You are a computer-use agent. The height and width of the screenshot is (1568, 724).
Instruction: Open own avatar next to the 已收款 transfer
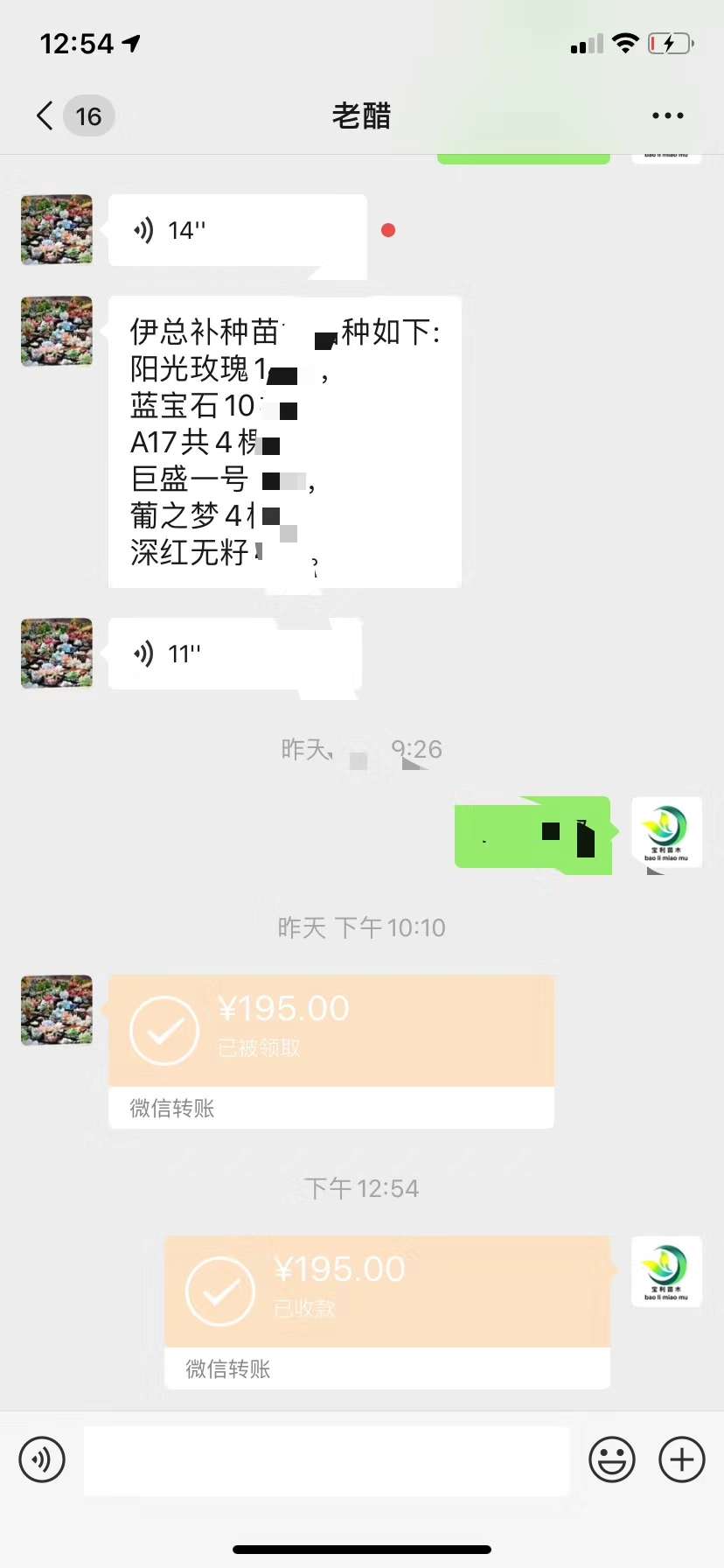667,1270
